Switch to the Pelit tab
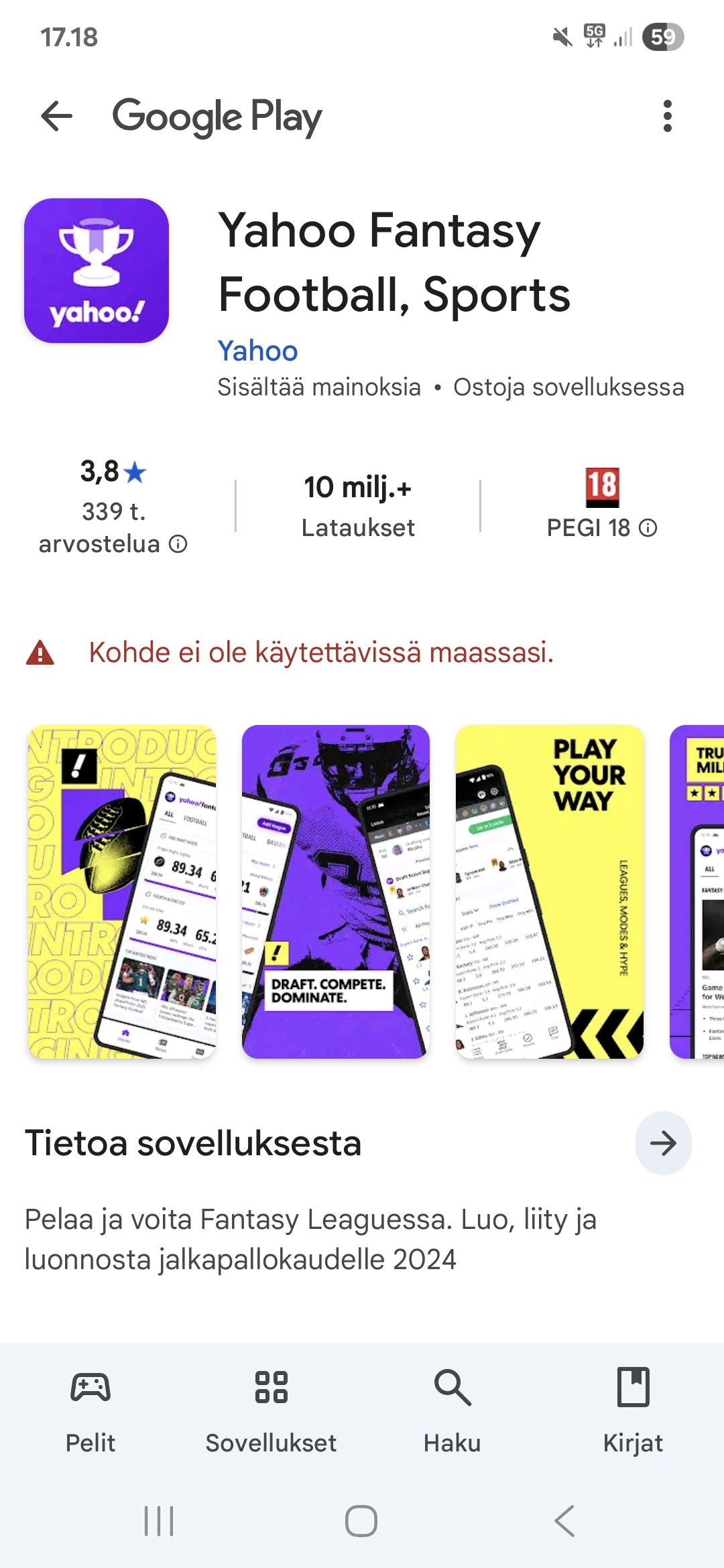724x1568 pixels. coord(90,1410)
